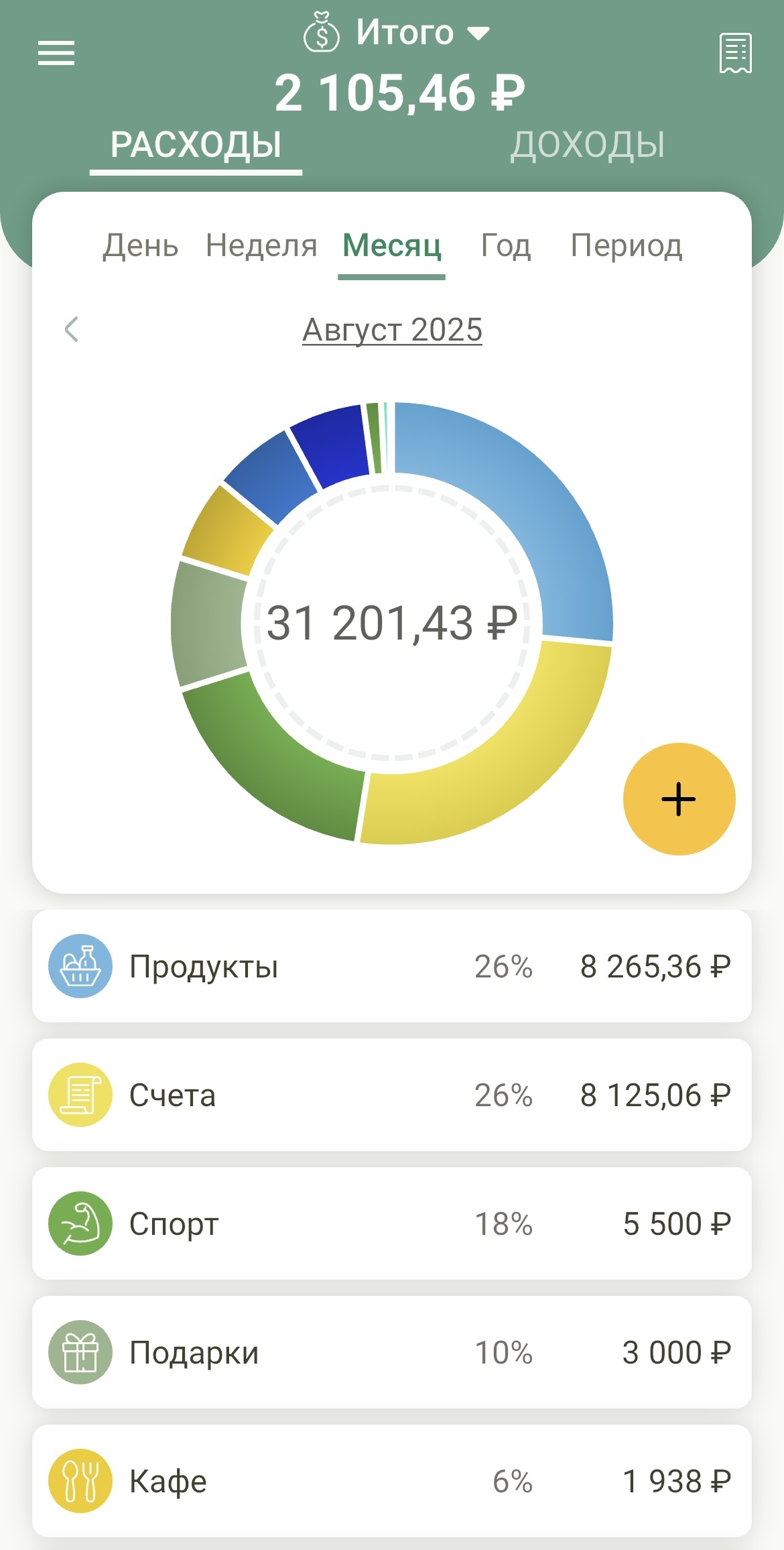
Task: Switch period to Год
Action: coord(506,245)
